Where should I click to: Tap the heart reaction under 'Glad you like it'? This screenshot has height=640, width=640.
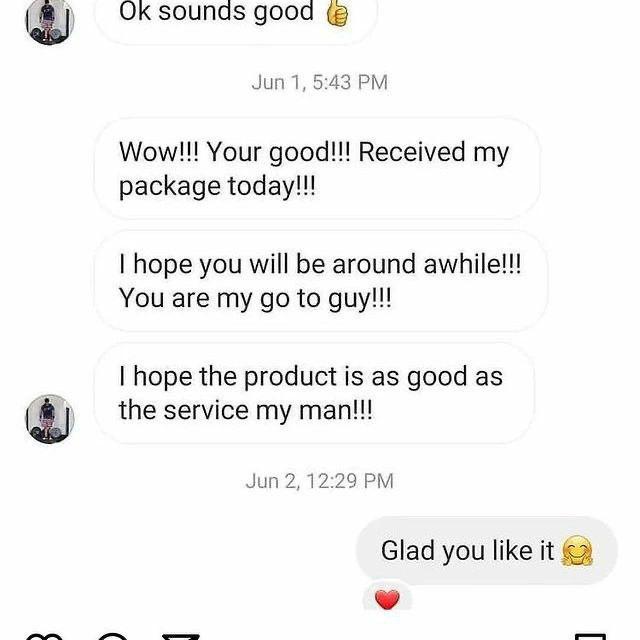(x=387, y=600)
